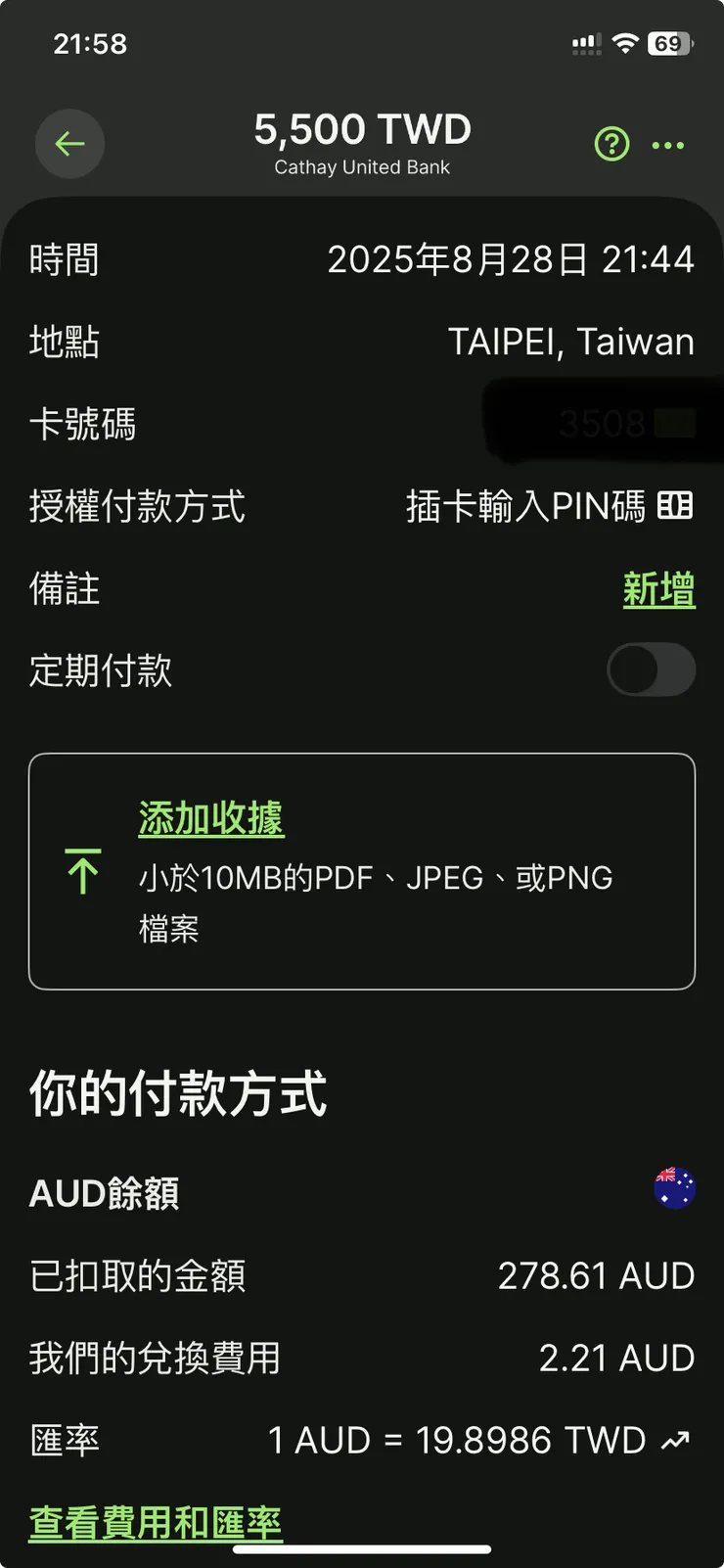
Task: Tap the 已扣取的金額 amount 278.61 AUD
Action: pyautogui.click(x=595, y=1275)
